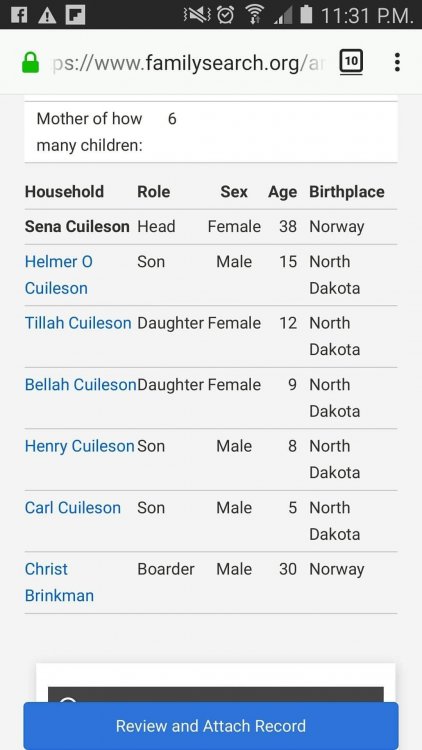The width and height of the screenshot is (422, 750).
Task: Open the browser overflow menu
Action: pos(397,63)
